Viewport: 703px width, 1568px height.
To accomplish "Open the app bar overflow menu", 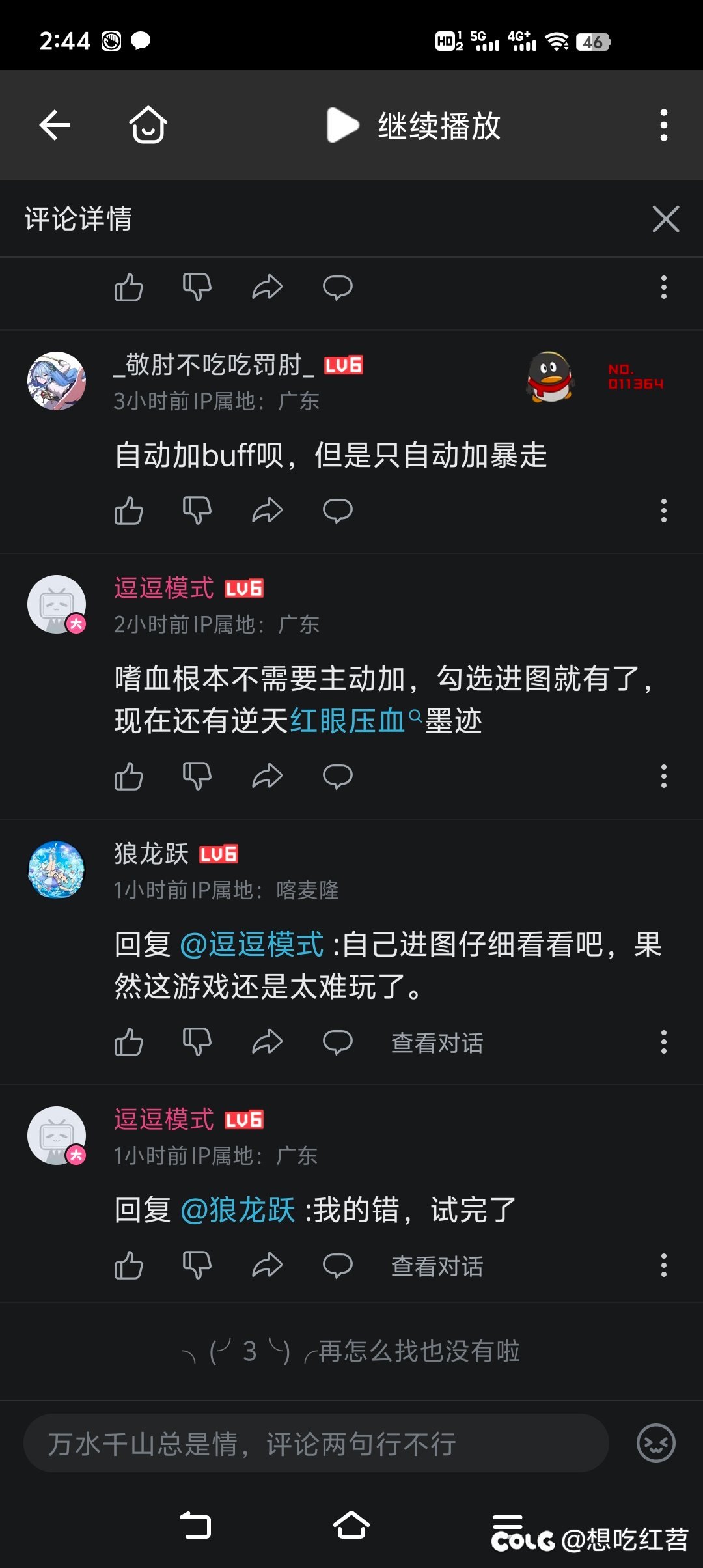I will pyautogui.click(x=664, y=125).
